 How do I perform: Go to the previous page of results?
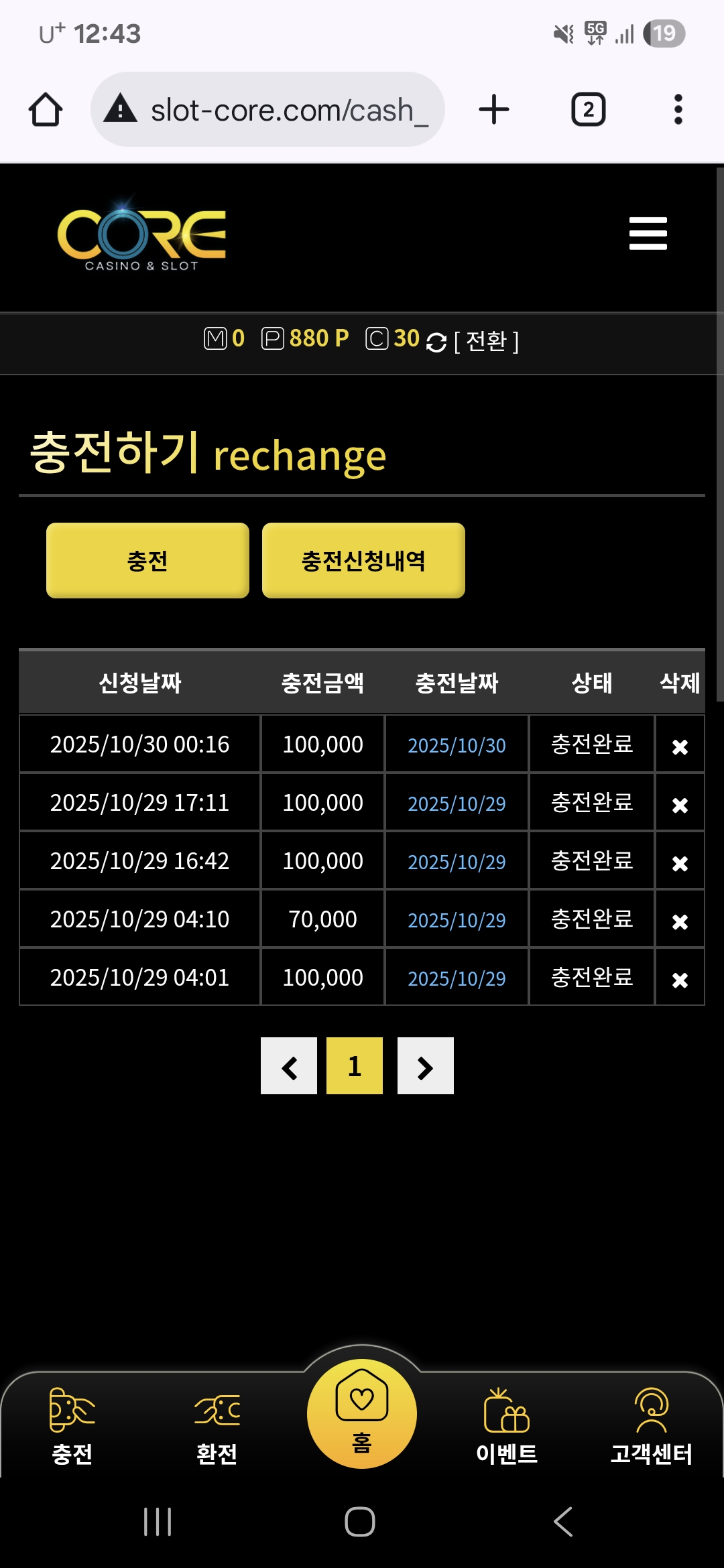(x=289, y=1066)
